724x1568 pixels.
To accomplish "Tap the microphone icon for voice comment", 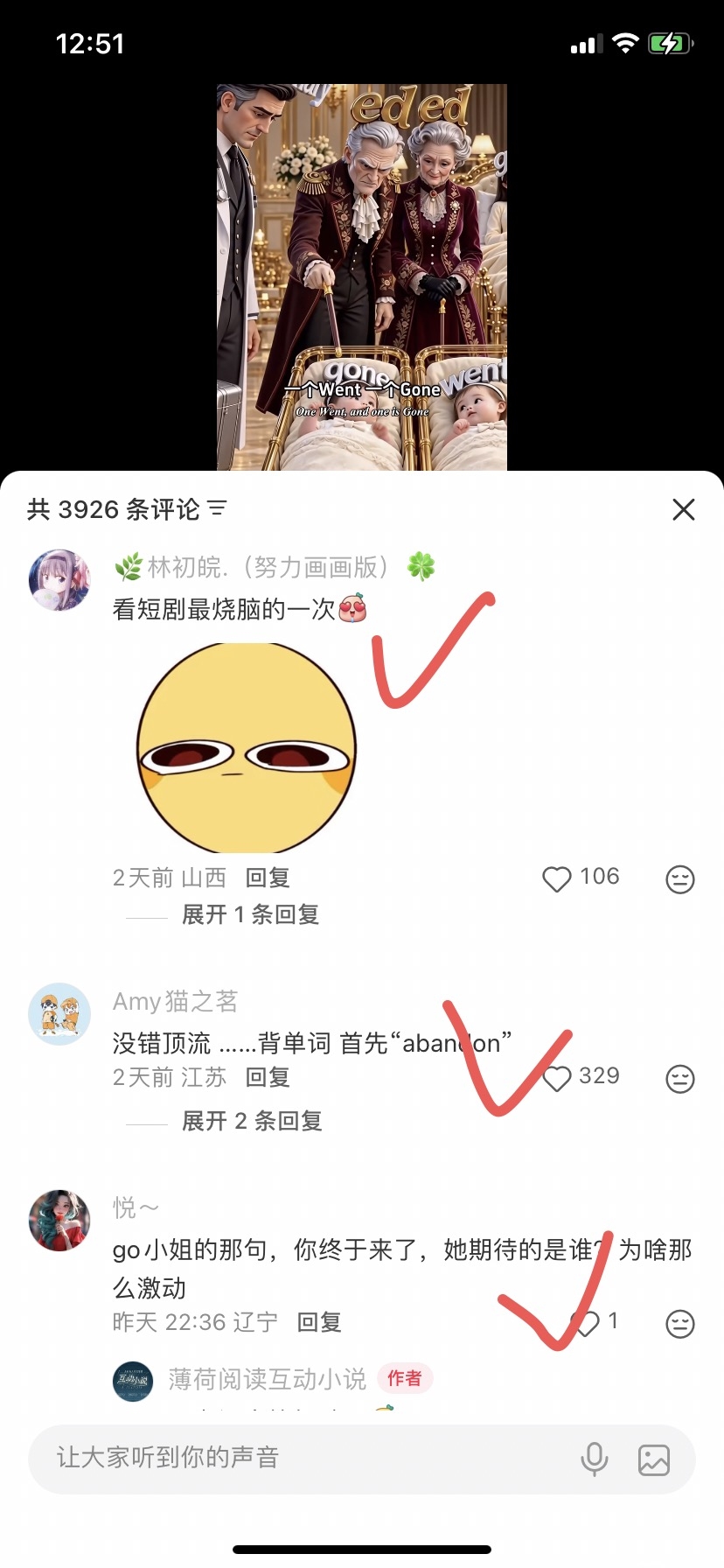I will click(595, 1459).
